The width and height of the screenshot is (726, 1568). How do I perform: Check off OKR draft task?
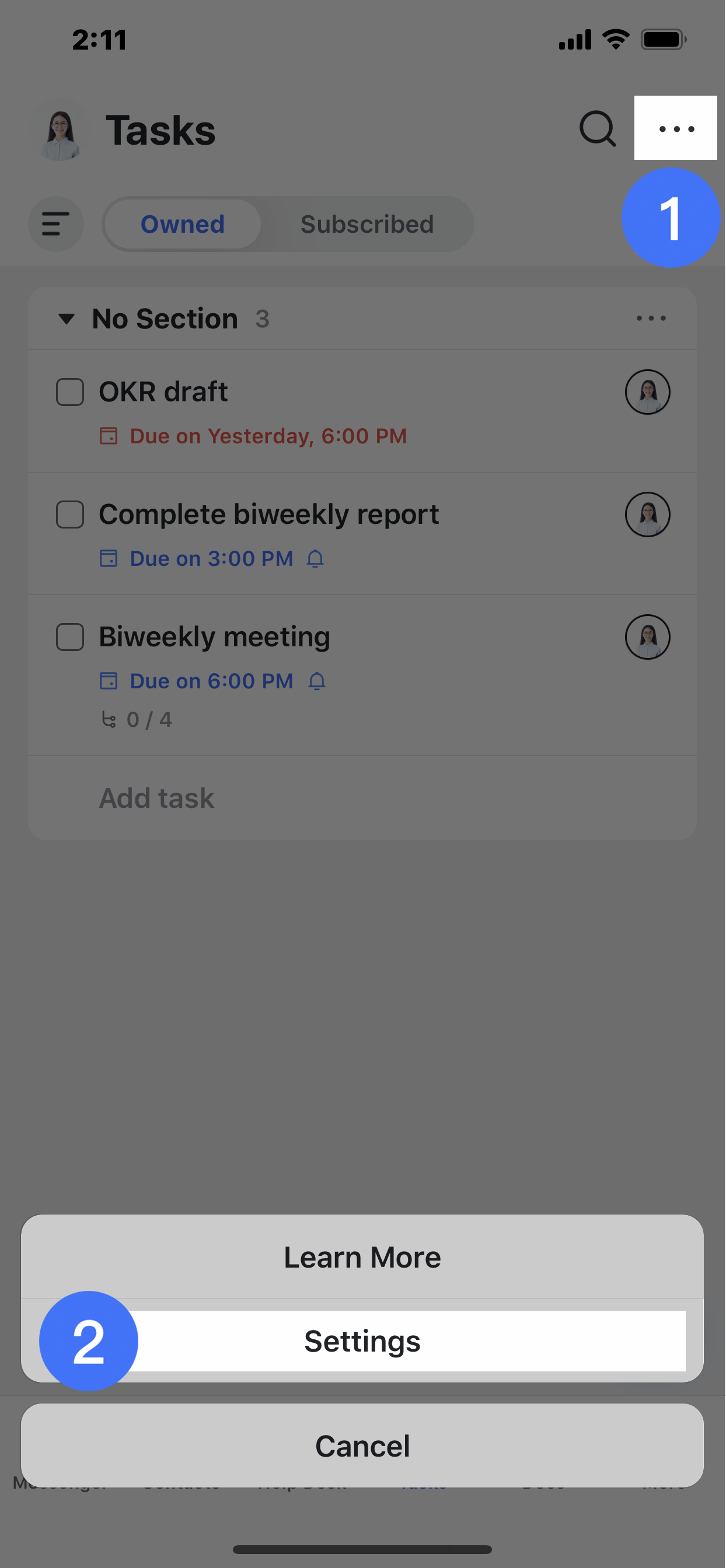pos(70,392)
